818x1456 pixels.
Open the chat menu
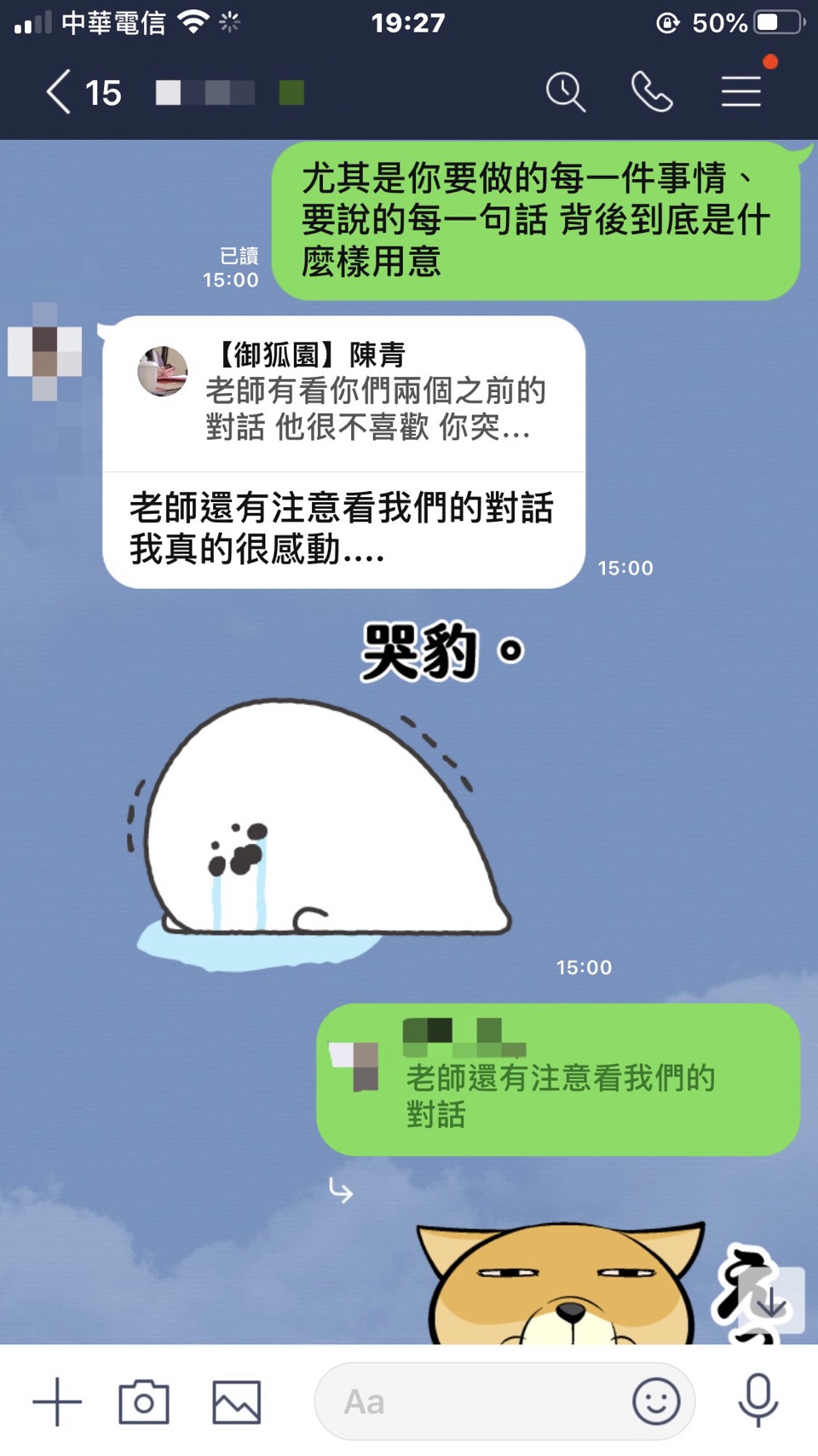[x=741, y=92]
